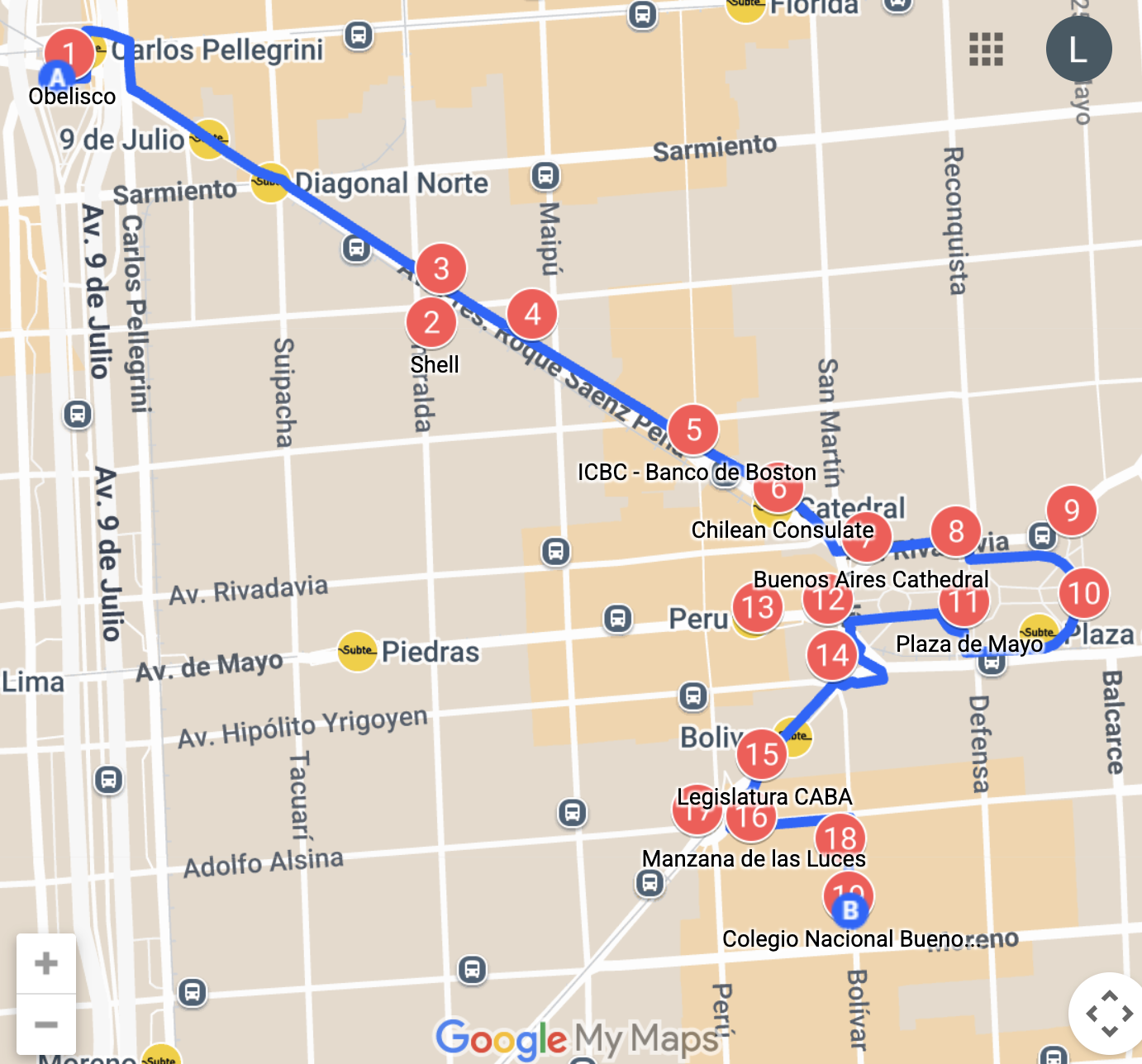Open stop marker 15 near Bolívar
This screenshot has height=1064, width=1142.
tap(762, 753)
